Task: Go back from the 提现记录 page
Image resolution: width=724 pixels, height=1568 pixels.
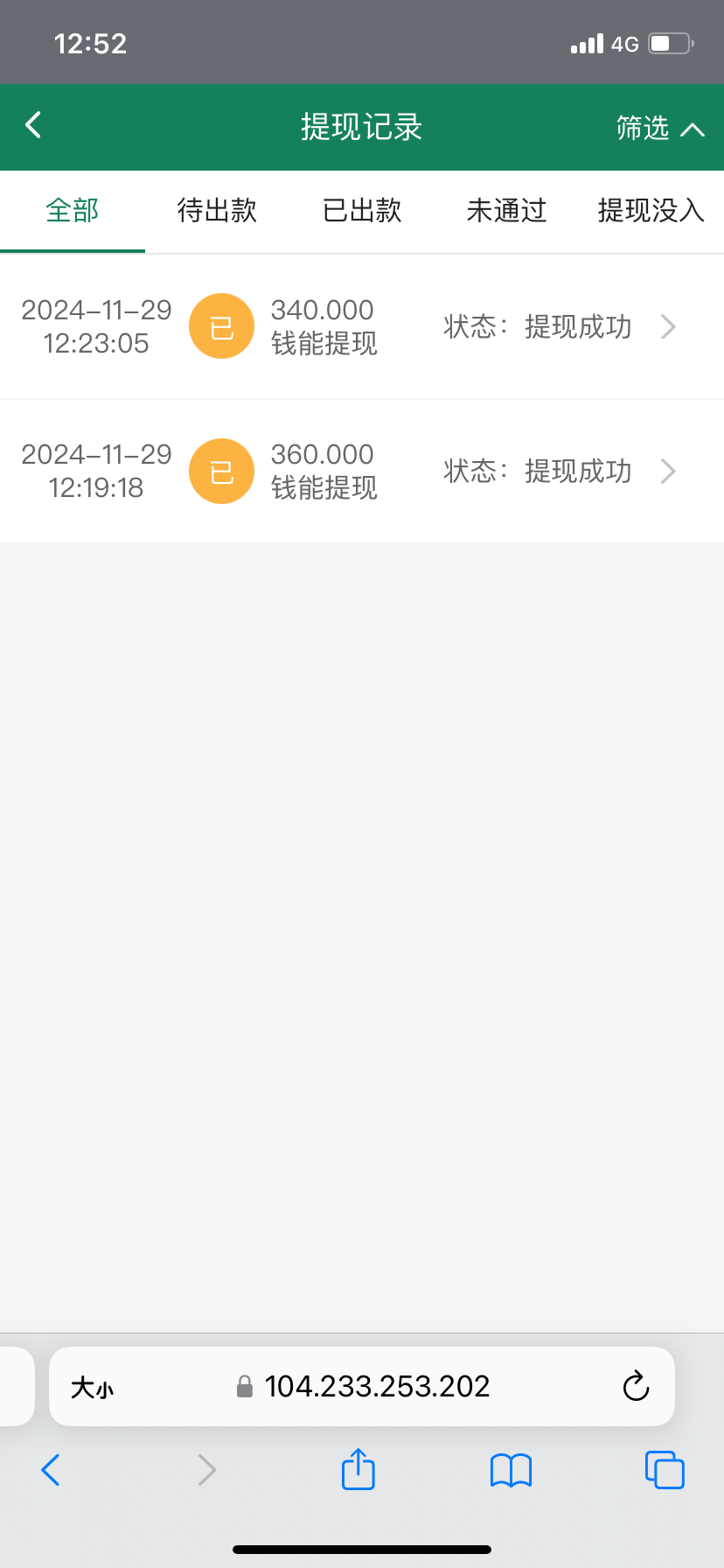Action: (33, 125)
